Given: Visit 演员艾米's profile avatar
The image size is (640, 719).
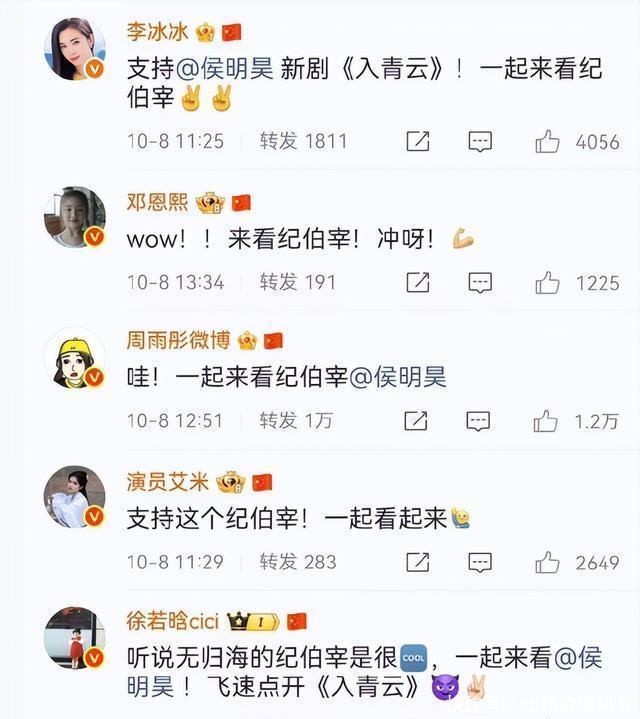Looking at the screenshot, I should pyautogui.click(x=75, y=497).
